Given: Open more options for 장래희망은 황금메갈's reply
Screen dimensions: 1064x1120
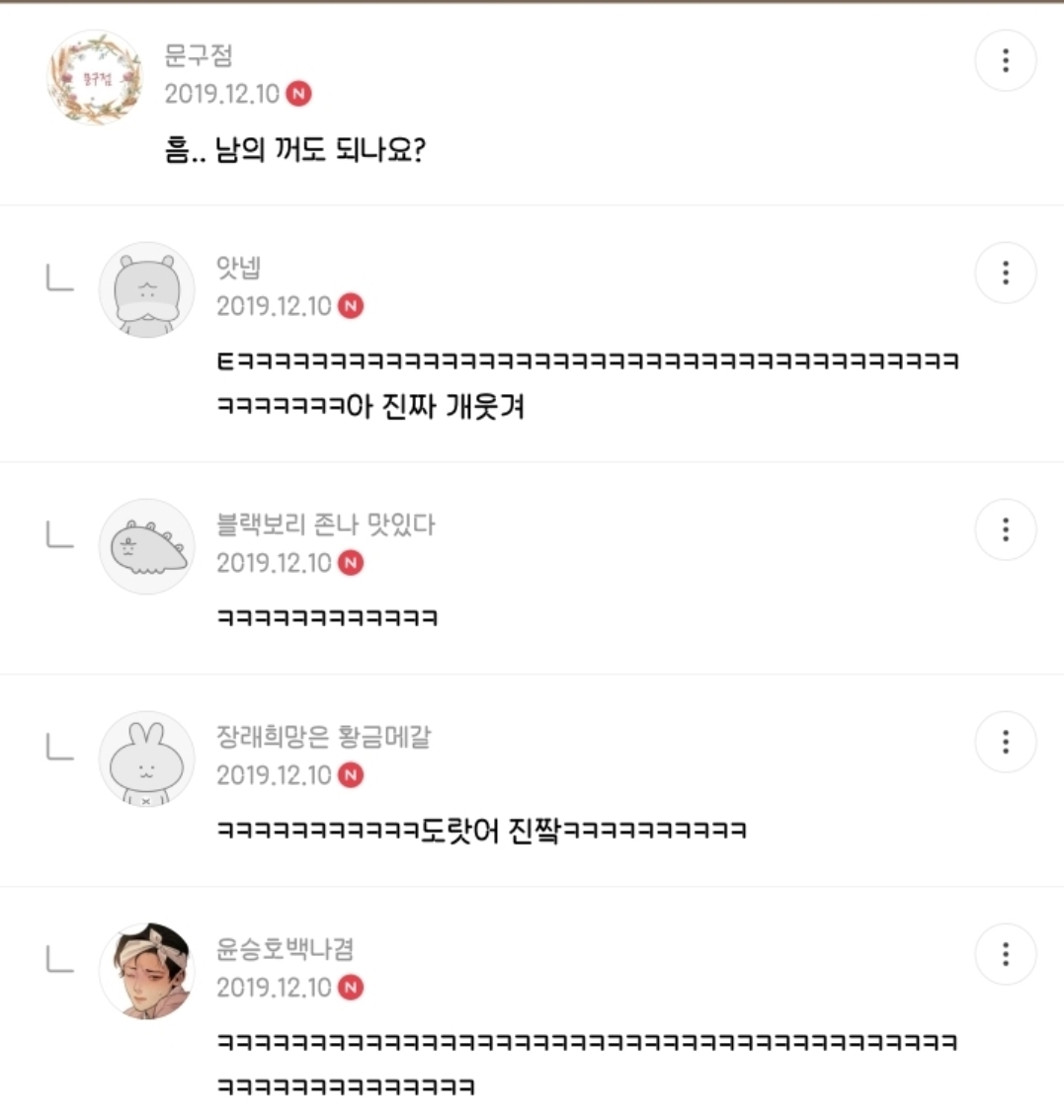Looking at the screenshot, I should click(1005, 742).
